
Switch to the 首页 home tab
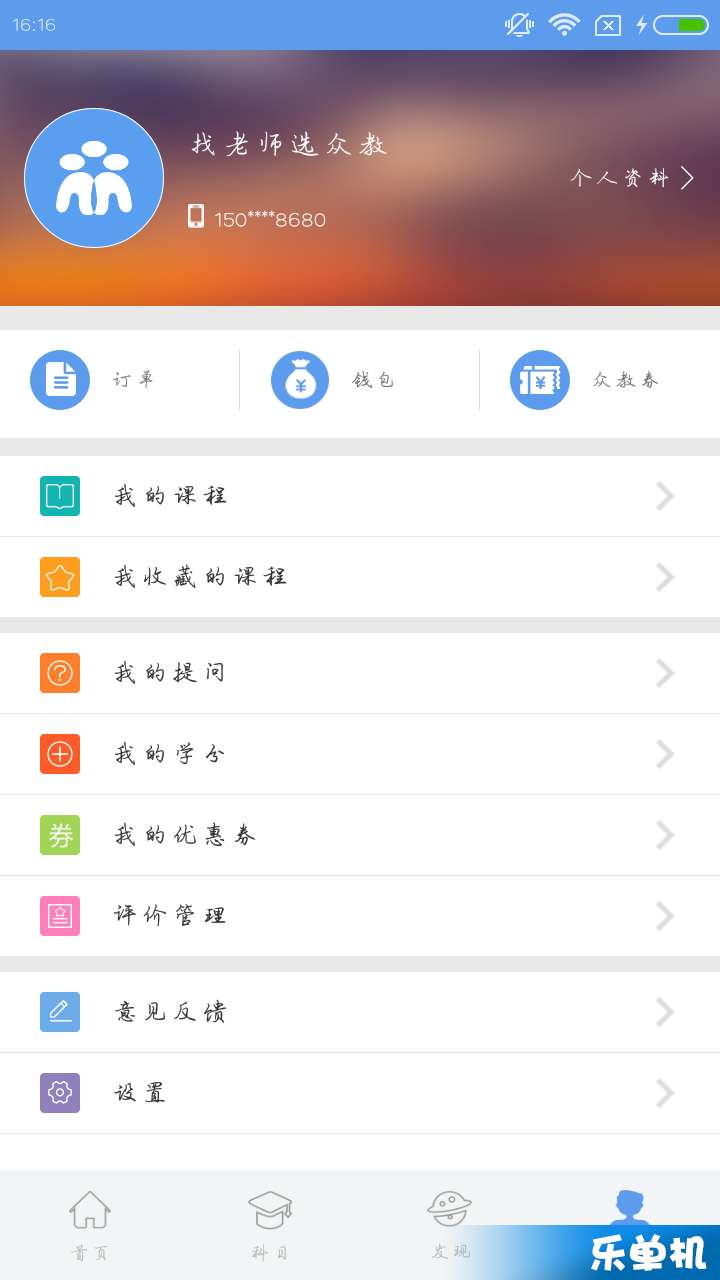90,1224
